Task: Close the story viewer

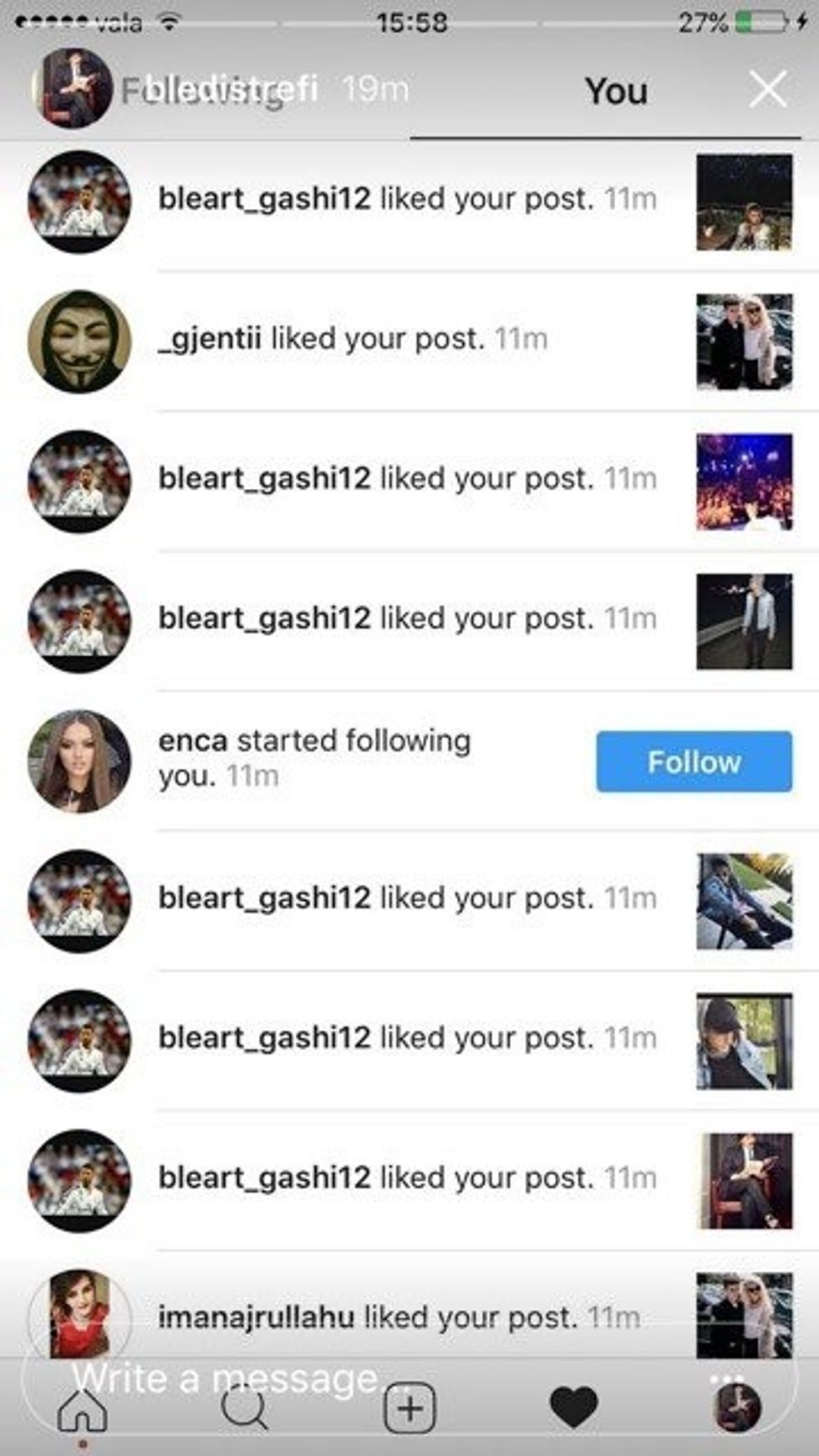Action: pyautogui.click(x=767, y=89)
